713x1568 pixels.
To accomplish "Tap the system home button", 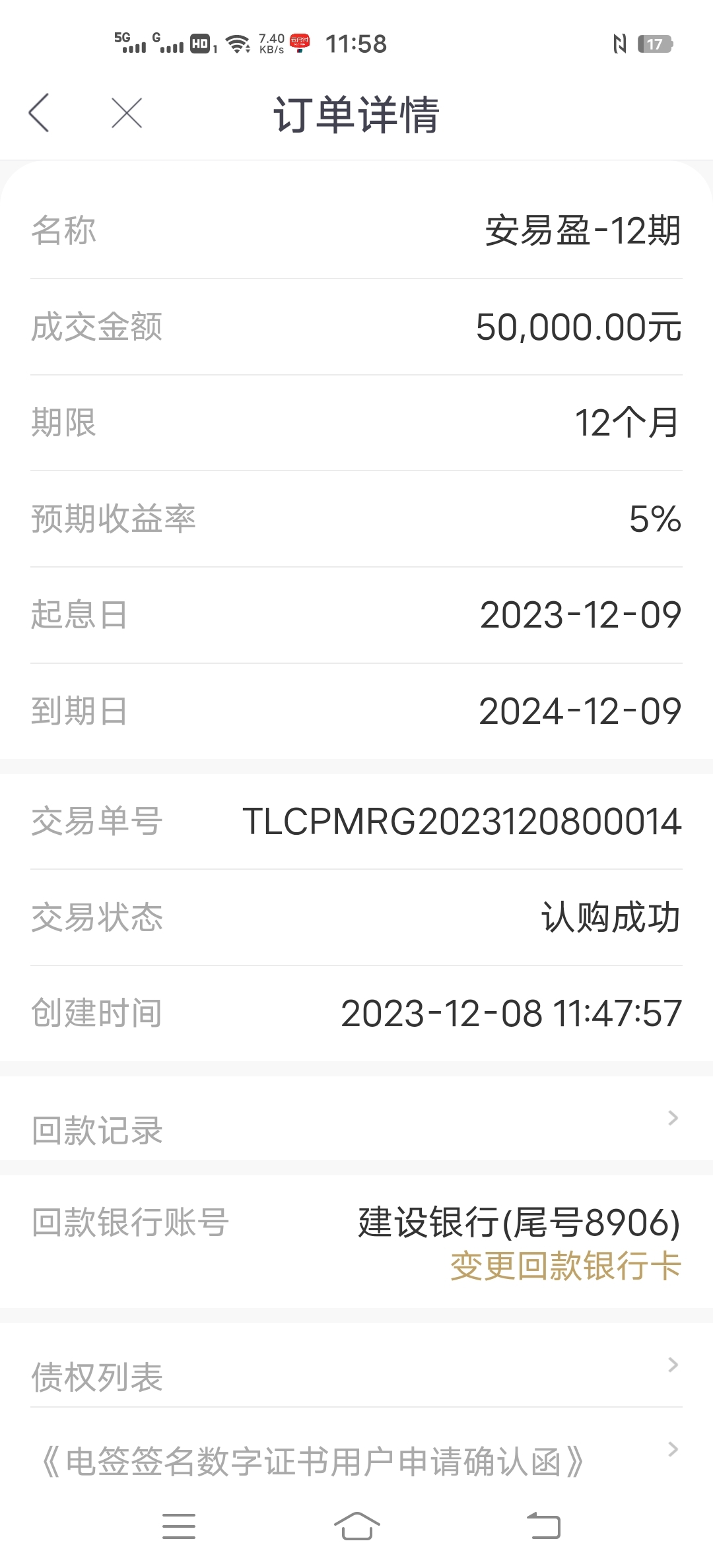I will pyautogui.click(x=356, y=1526).
